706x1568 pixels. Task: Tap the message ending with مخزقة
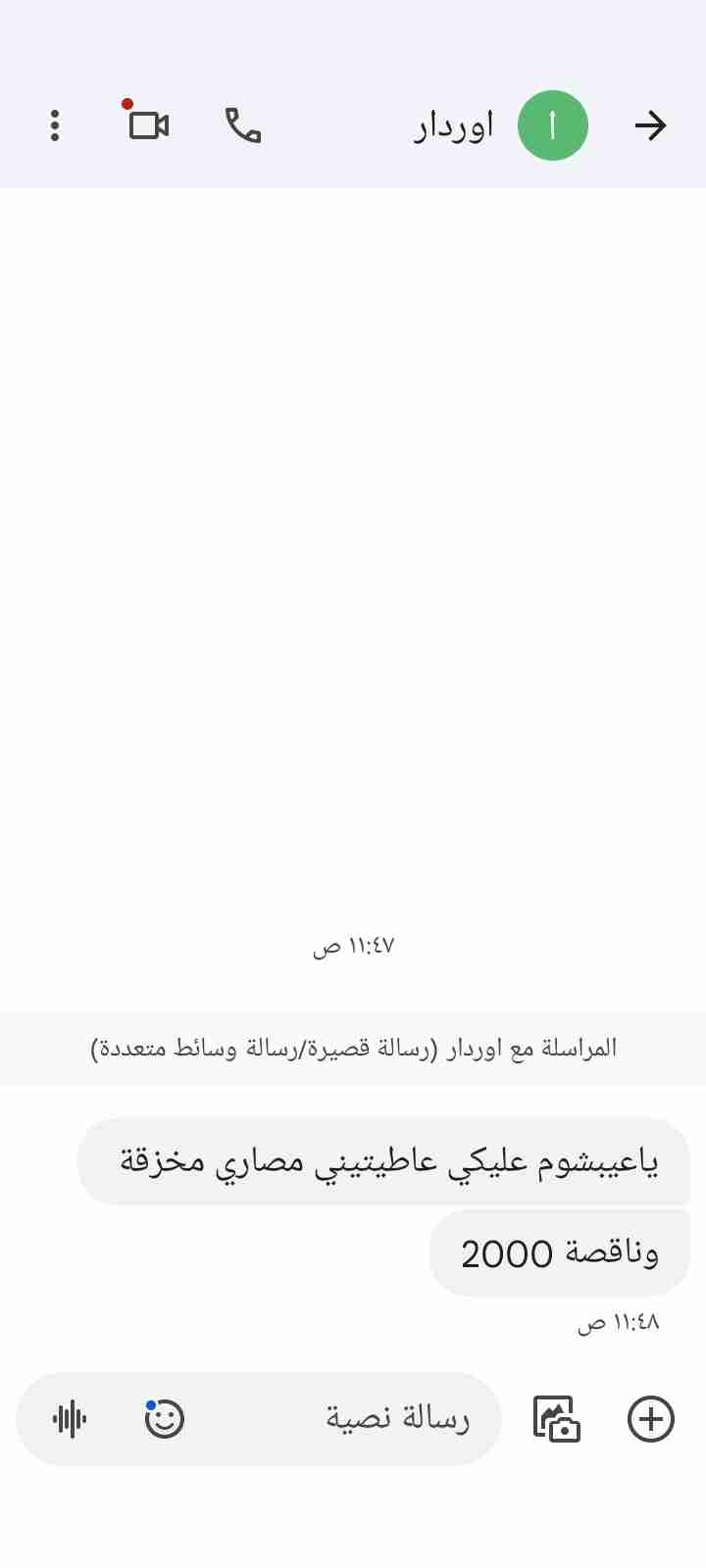click(x=383, y=1161)
